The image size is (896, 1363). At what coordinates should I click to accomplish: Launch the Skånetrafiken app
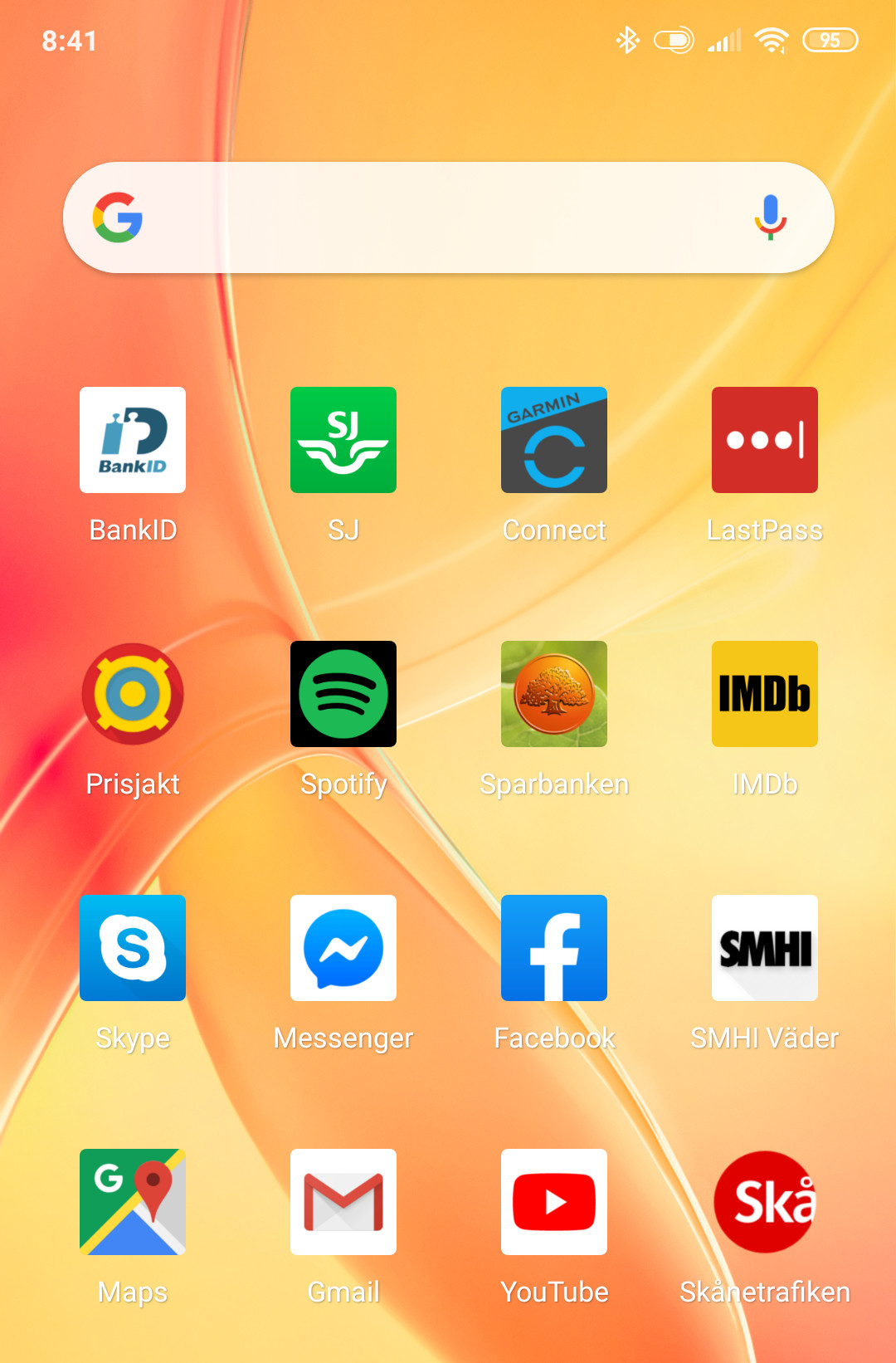tap(765, 1202)
